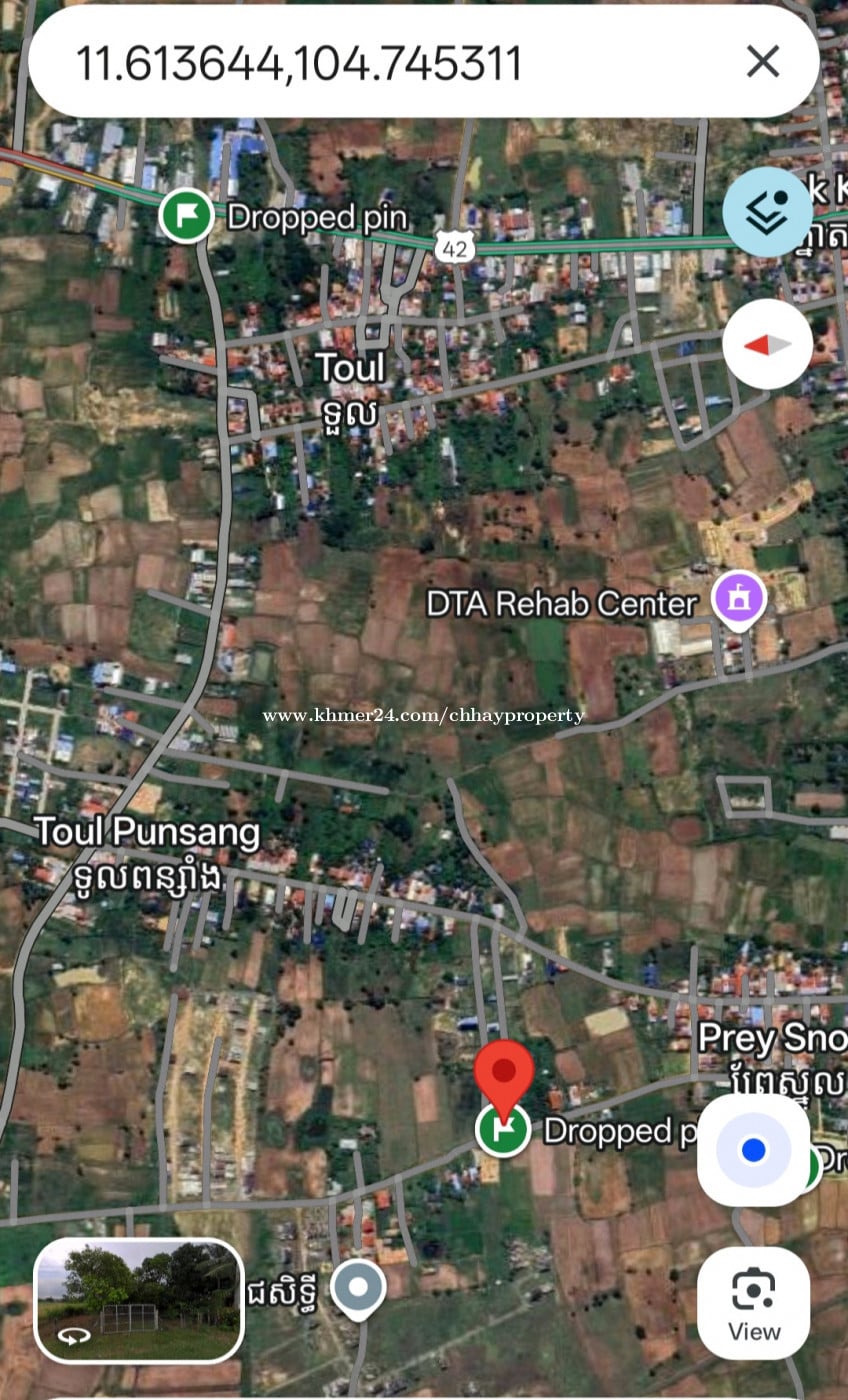Clear the searched coordinates

click(x=762, y=62)
